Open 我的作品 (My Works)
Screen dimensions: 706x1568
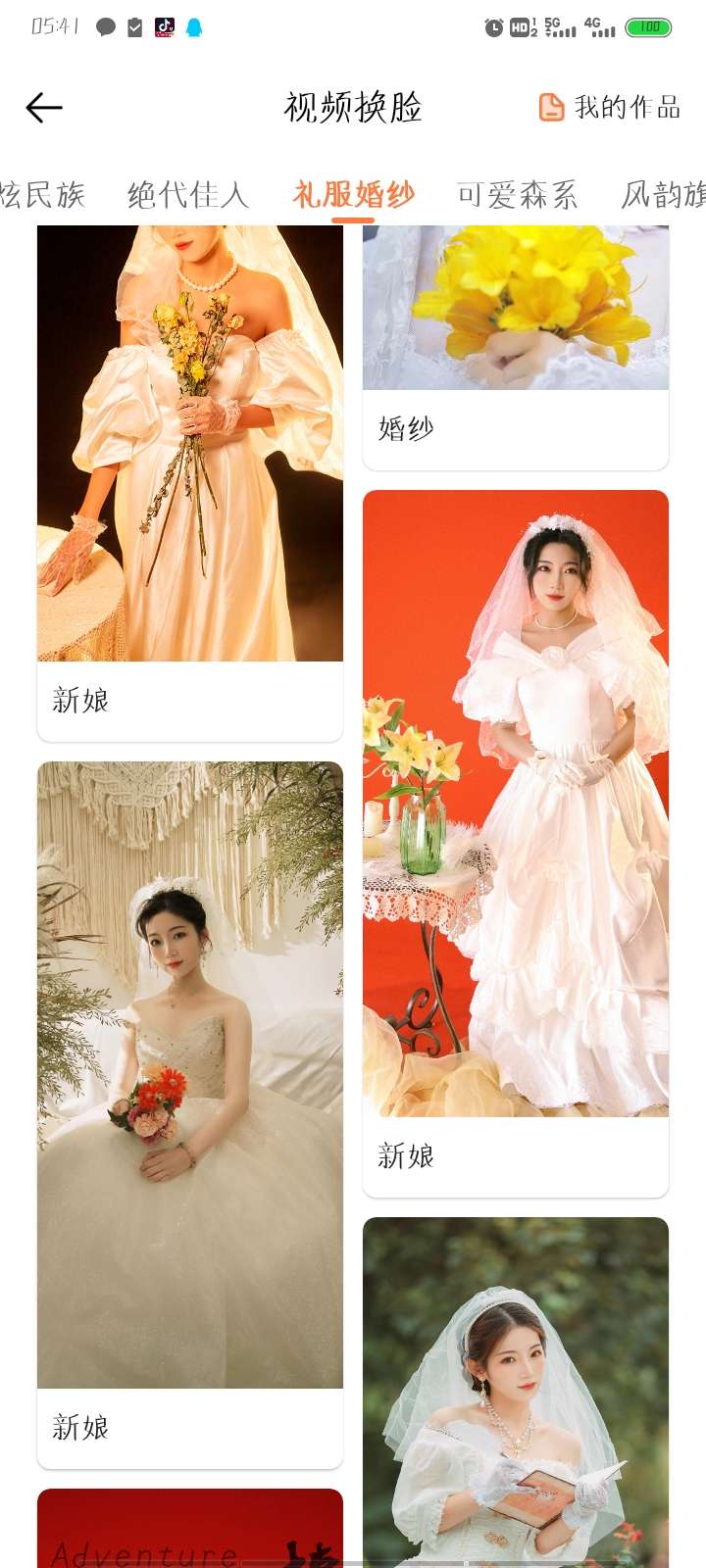click(609, 107)
